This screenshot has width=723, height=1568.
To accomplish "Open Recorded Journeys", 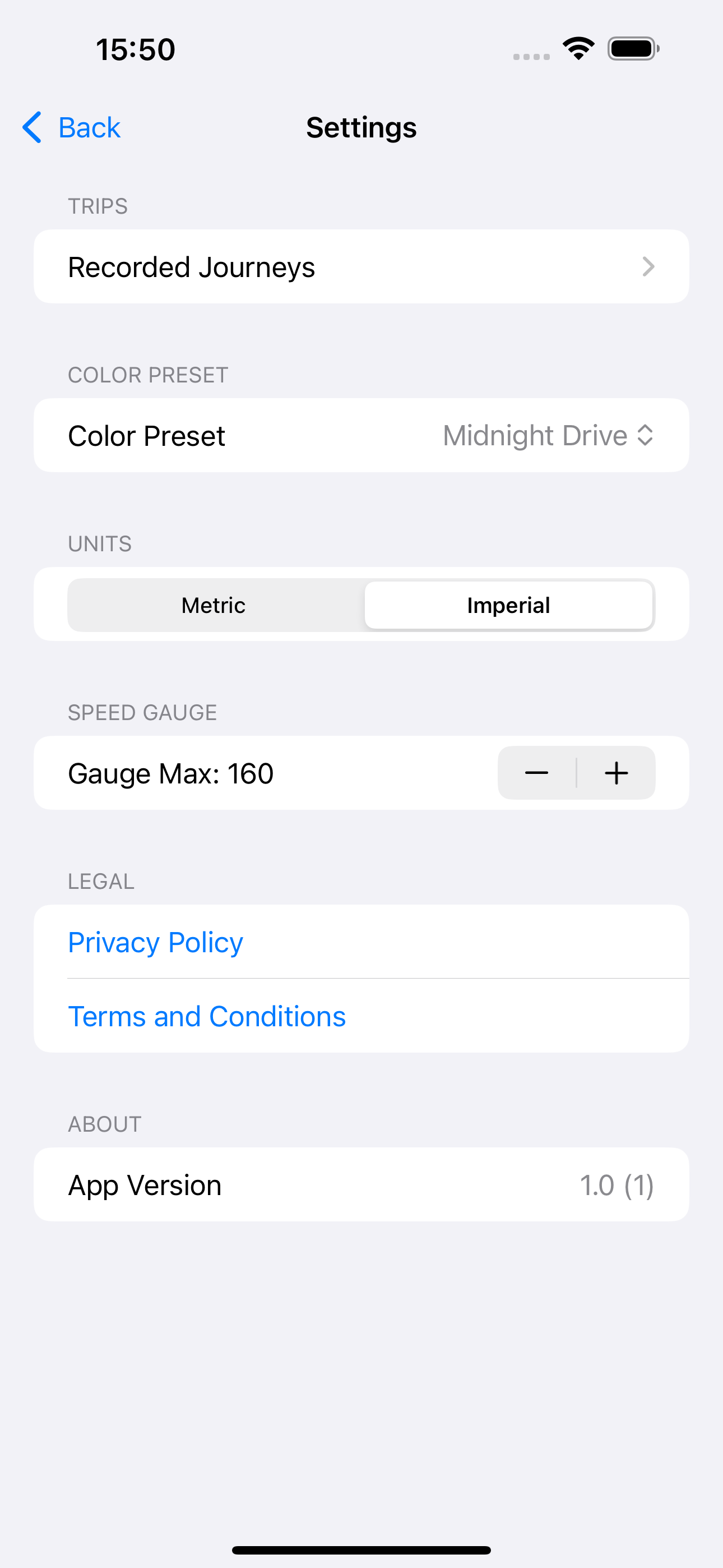I will point(361,266).
